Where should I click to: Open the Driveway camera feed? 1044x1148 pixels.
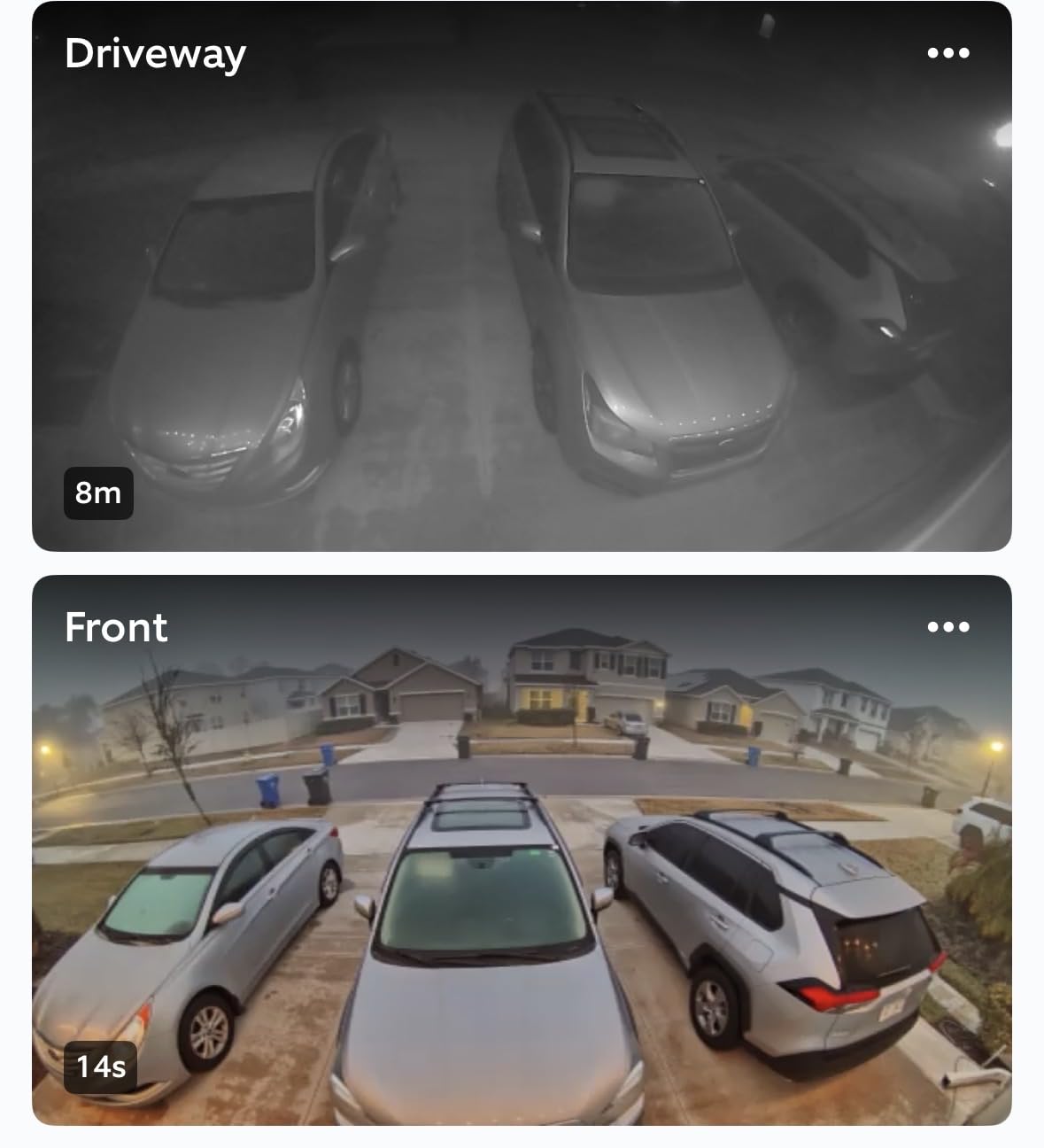(522, 292)
